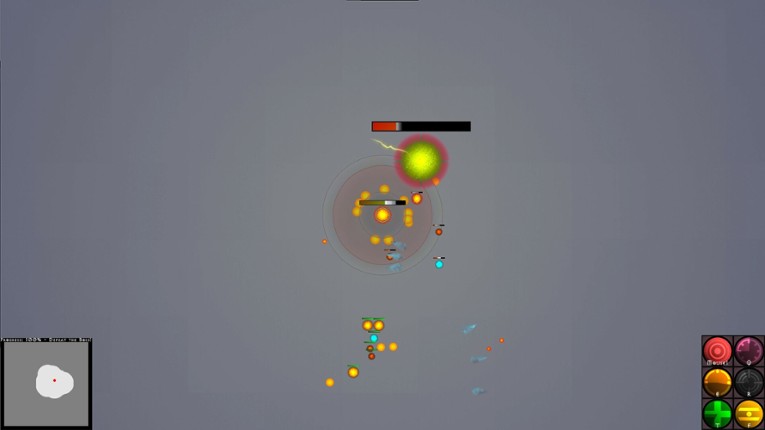Activate the red target ability button

717,351
